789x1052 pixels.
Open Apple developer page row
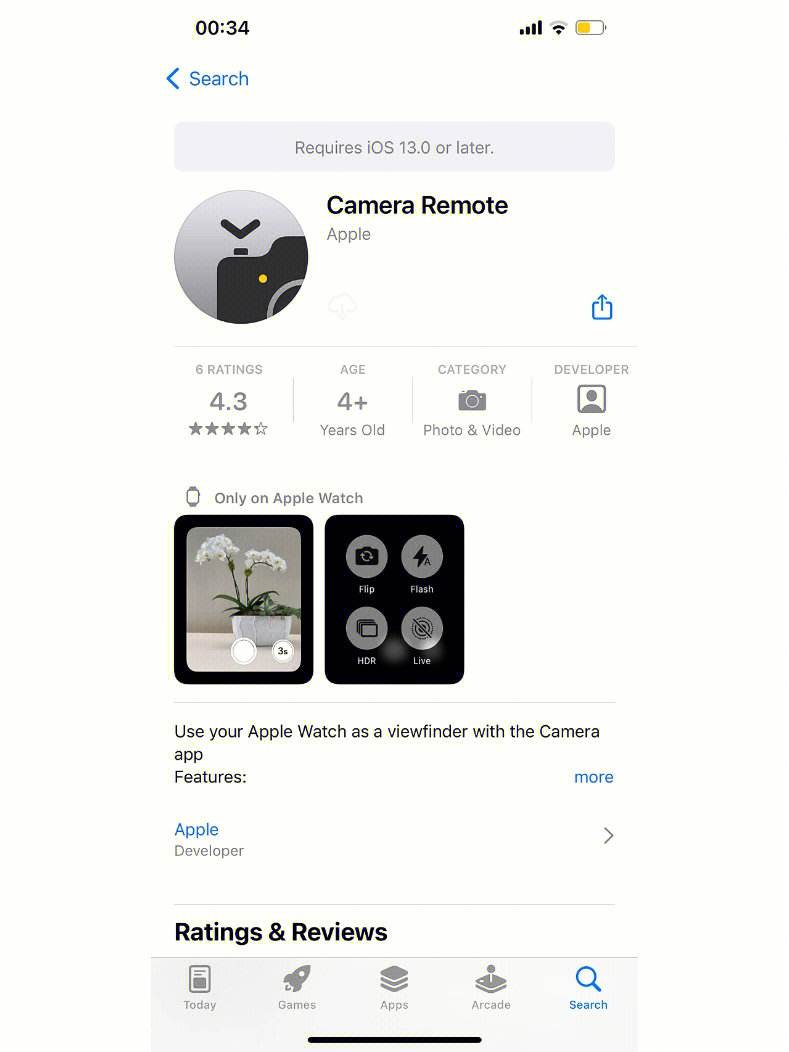click(x=394, y=838)
